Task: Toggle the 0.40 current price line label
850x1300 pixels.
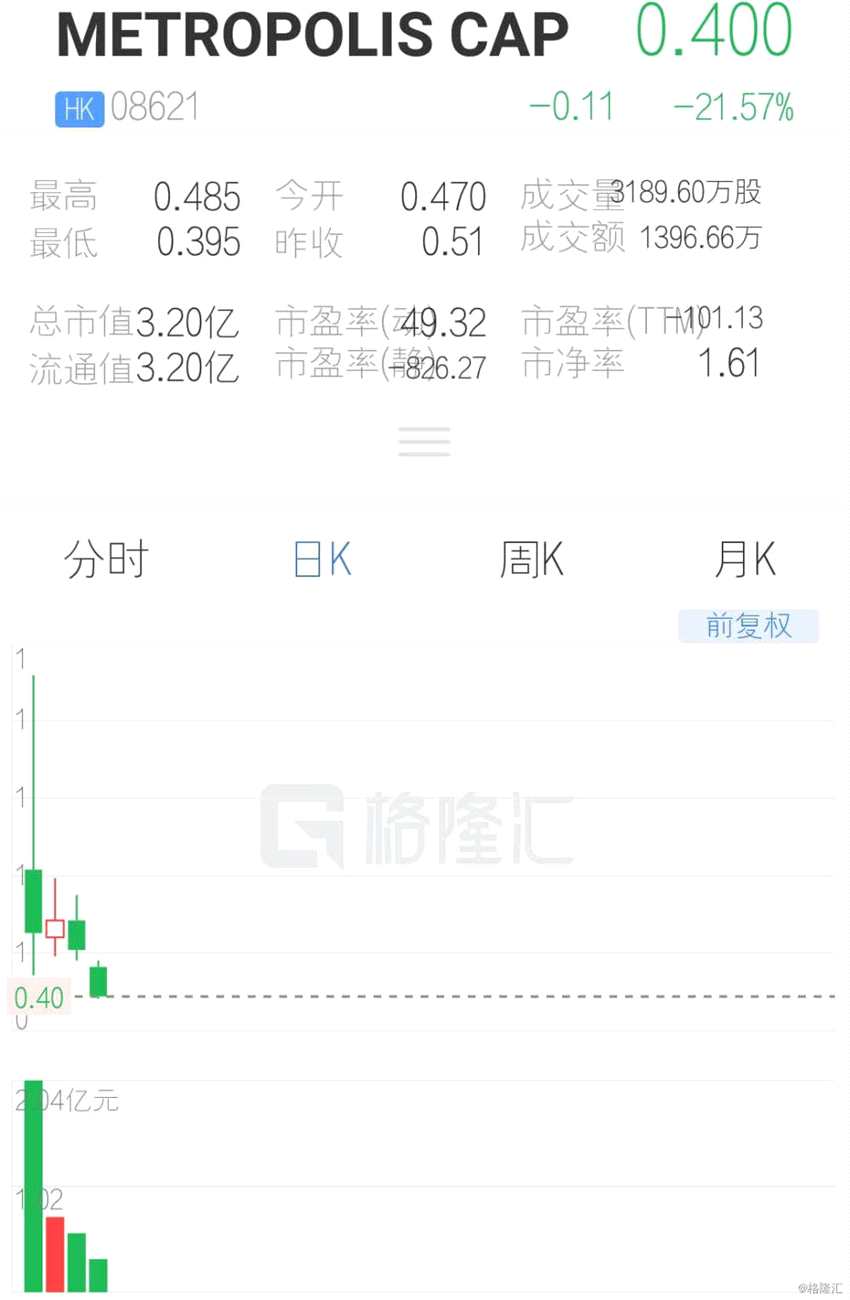Action: (x=38, y=997)
